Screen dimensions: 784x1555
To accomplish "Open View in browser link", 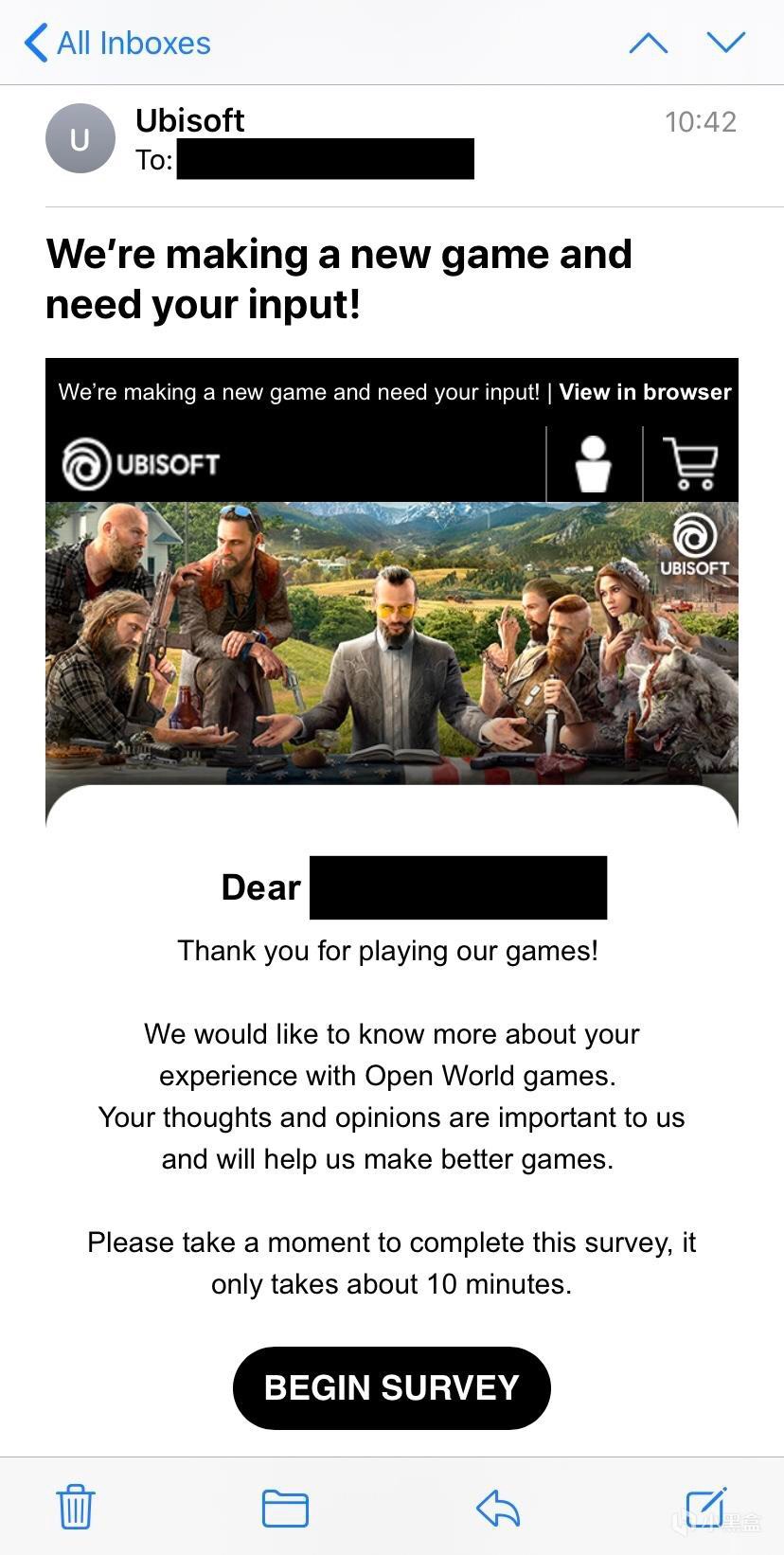I will pyautogui.click(x=645, y=392).
